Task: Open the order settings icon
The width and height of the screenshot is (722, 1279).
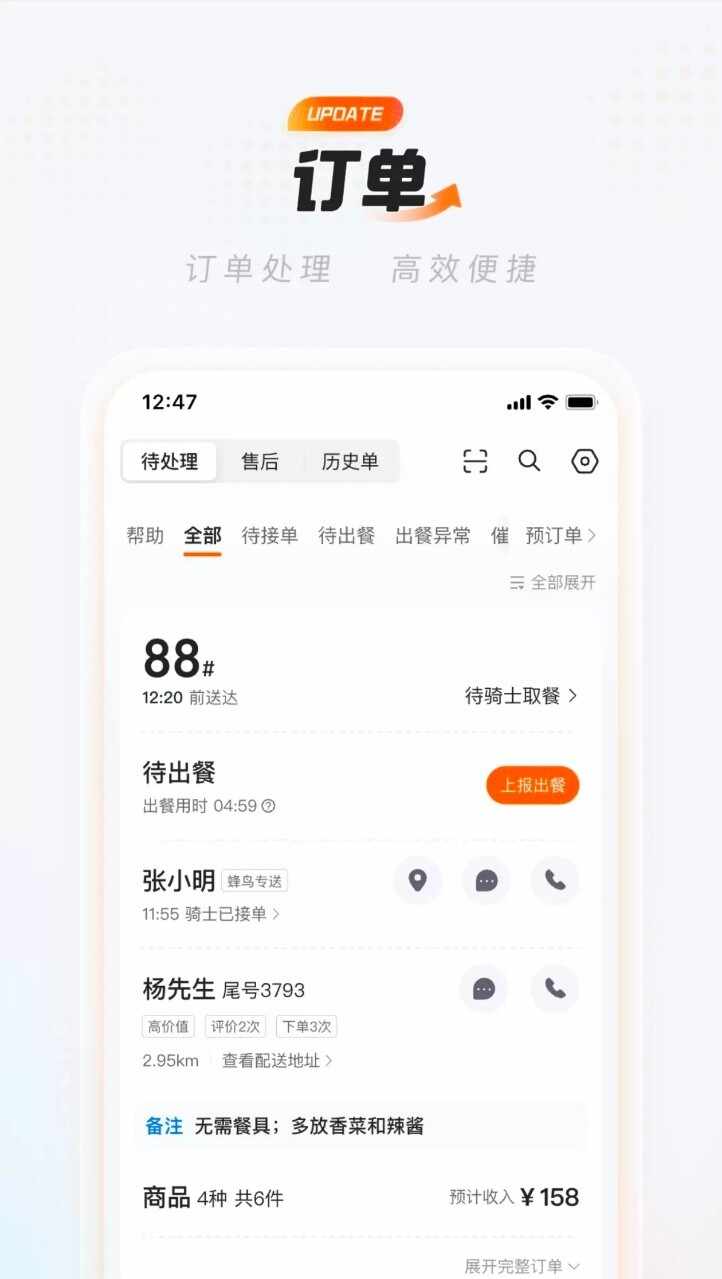Action: point(584,461)
